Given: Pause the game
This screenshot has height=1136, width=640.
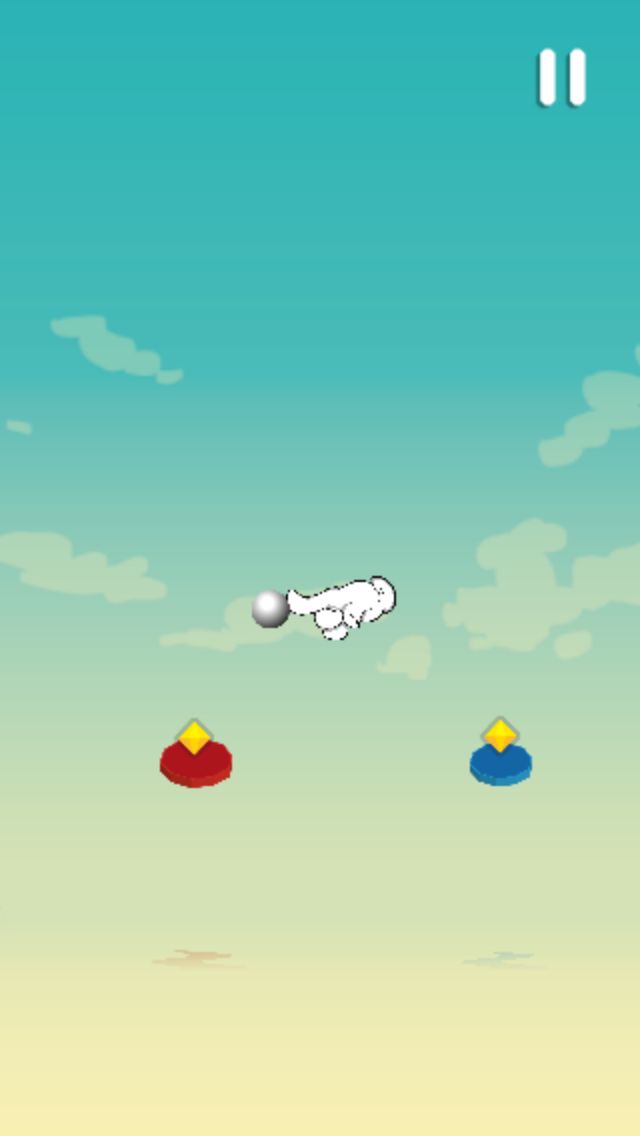Looking at the screenshot, I should (x=561, y=77).
